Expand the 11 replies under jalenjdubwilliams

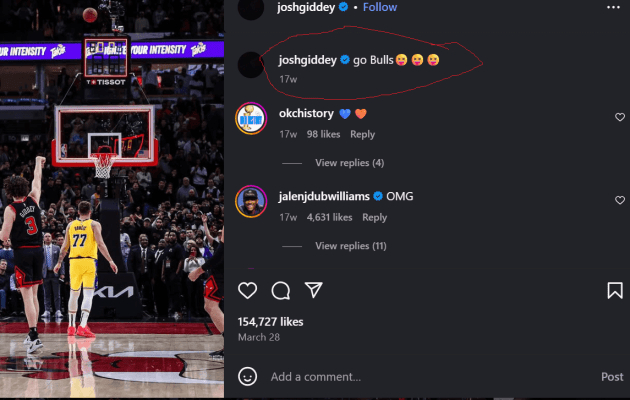click(350, 246)
